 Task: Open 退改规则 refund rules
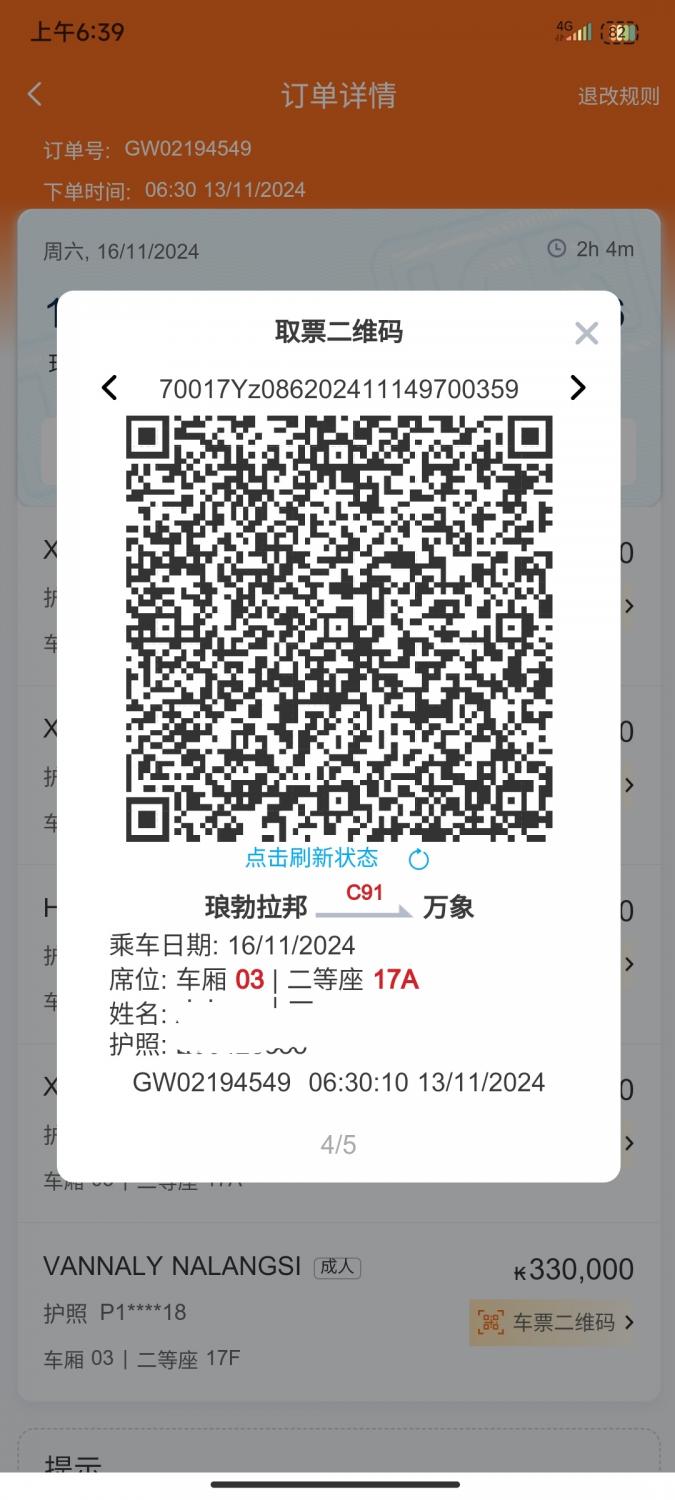618,96
